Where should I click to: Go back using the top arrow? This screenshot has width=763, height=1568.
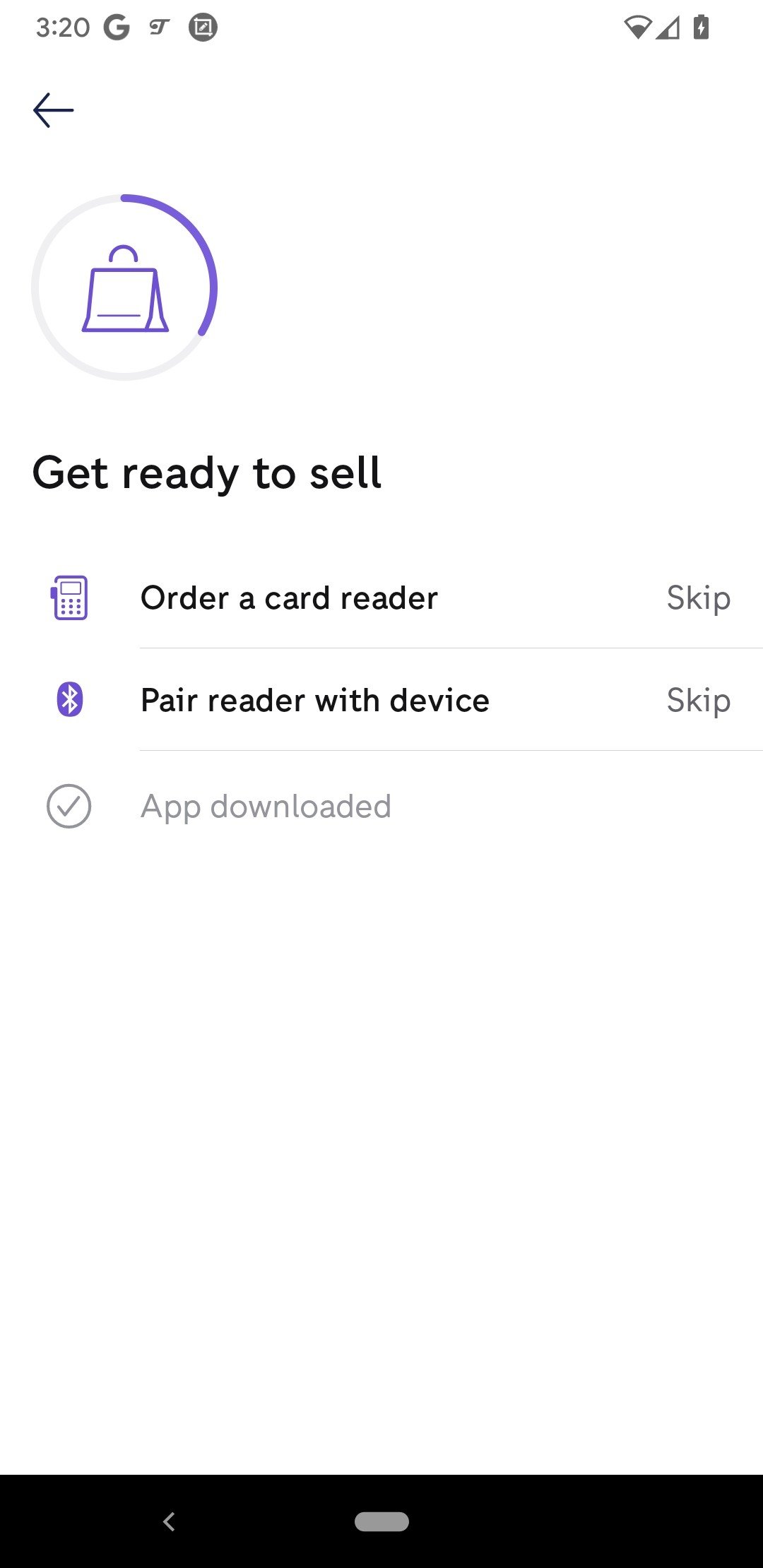(54, 110)
